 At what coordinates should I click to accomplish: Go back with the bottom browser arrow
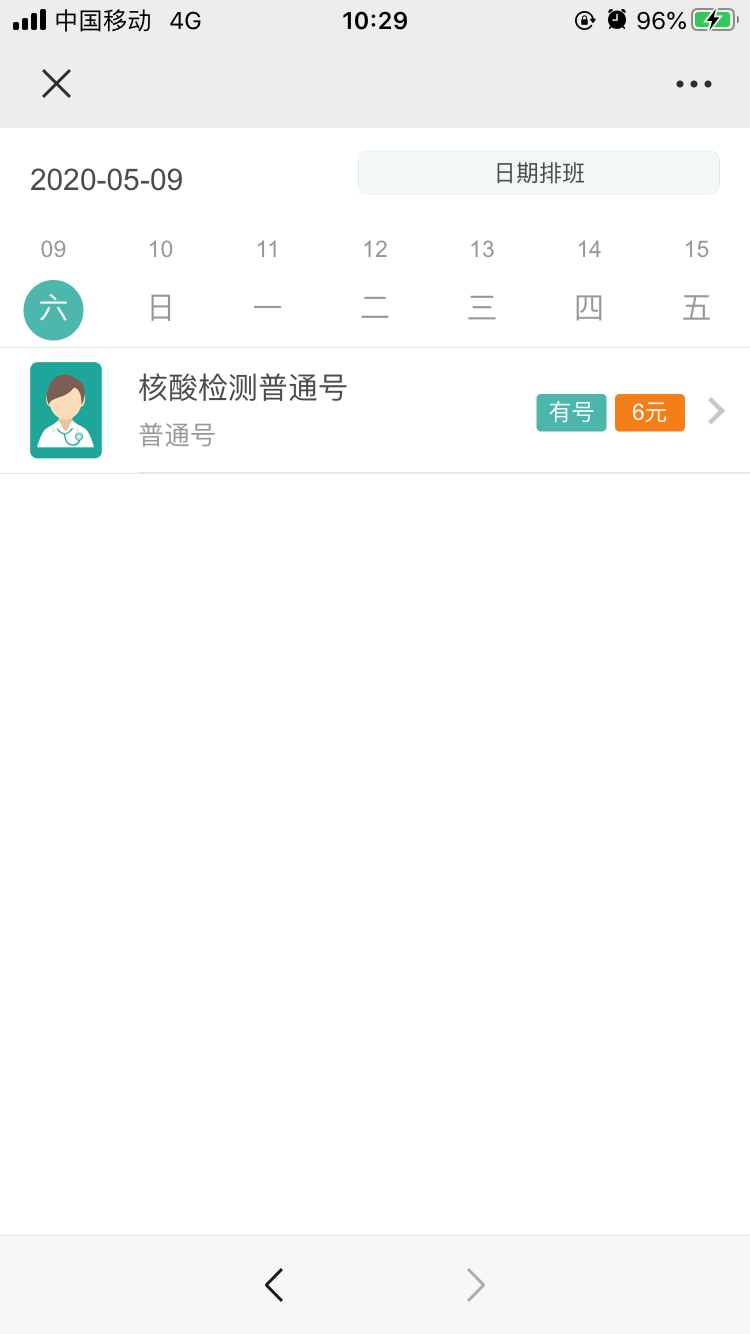(274, 1285)
